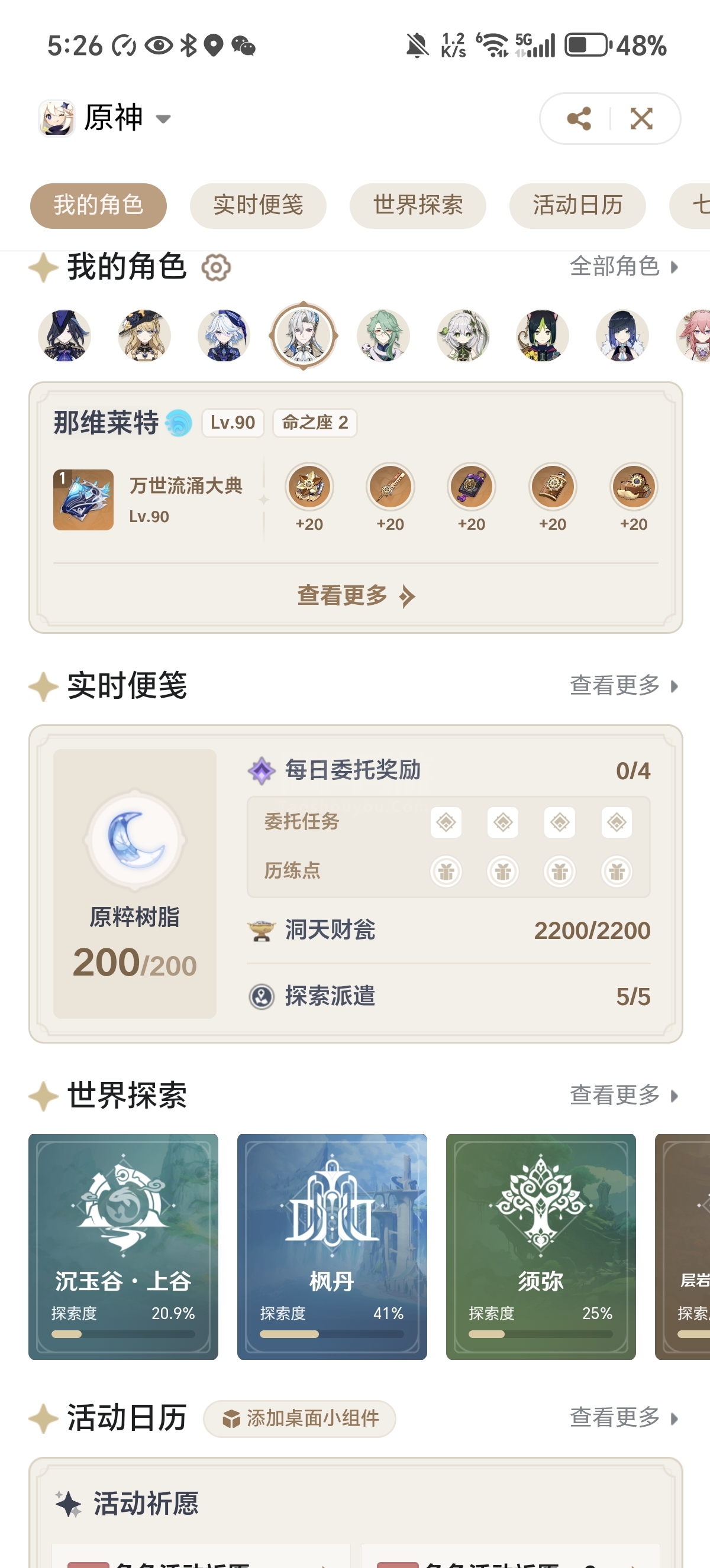View more of 活动日历 section

[x=623, y=1418]
